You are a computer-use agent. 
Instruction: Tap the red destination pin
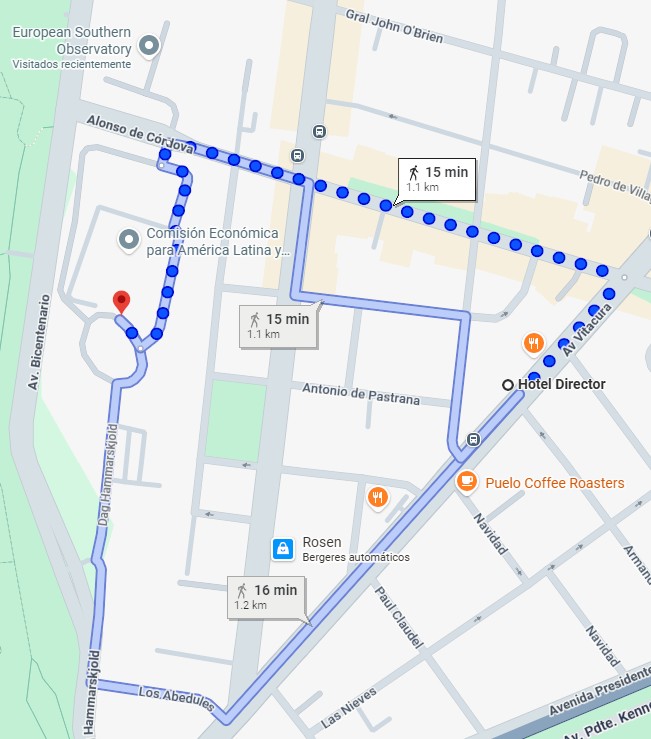click(x=121, y=300)
